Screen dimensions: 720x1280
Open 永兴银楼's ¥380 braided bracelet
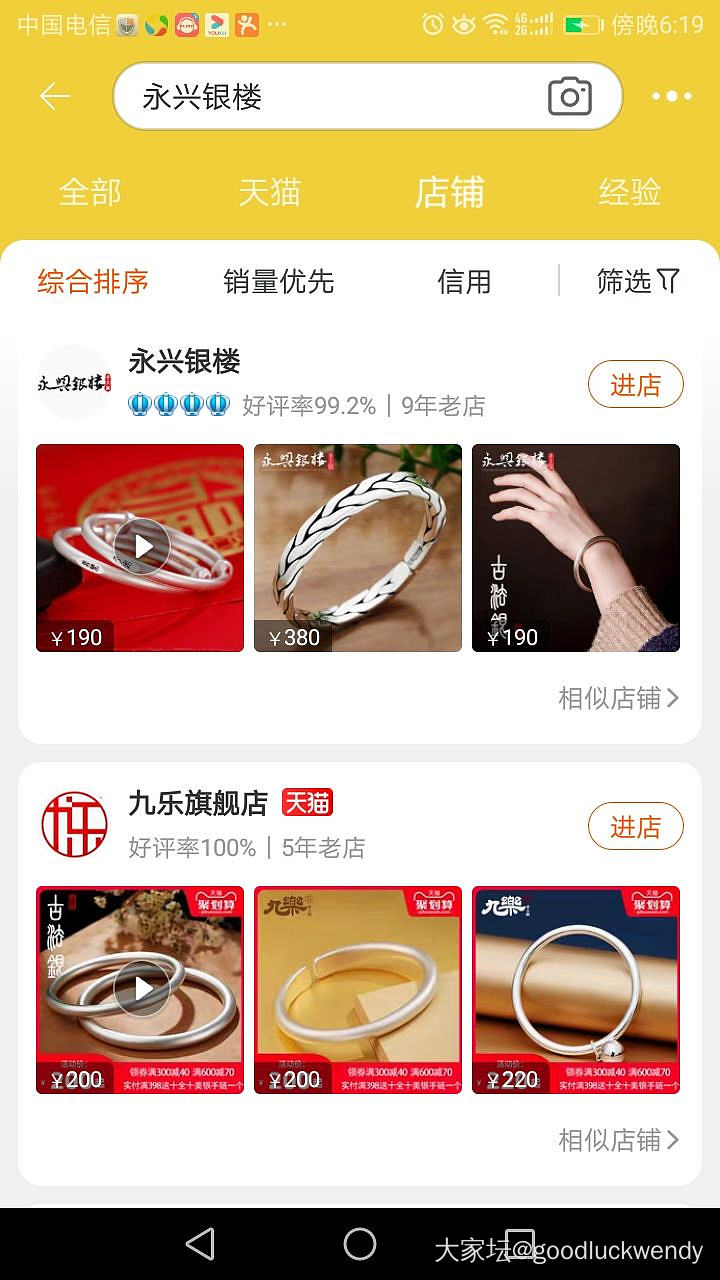358,548
